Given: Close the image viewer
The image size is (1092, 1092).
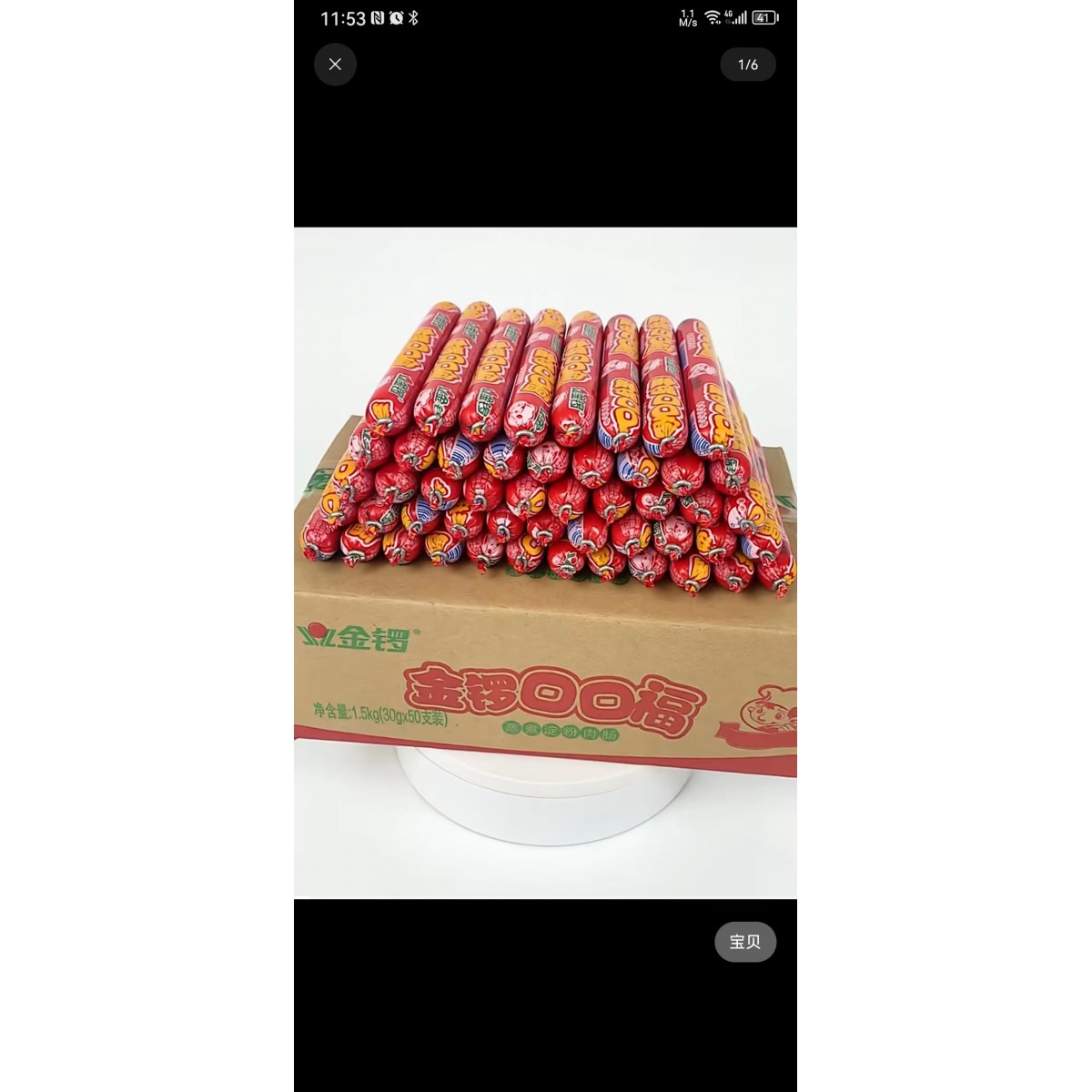Looking at the screenshot, I should (335, 65).
